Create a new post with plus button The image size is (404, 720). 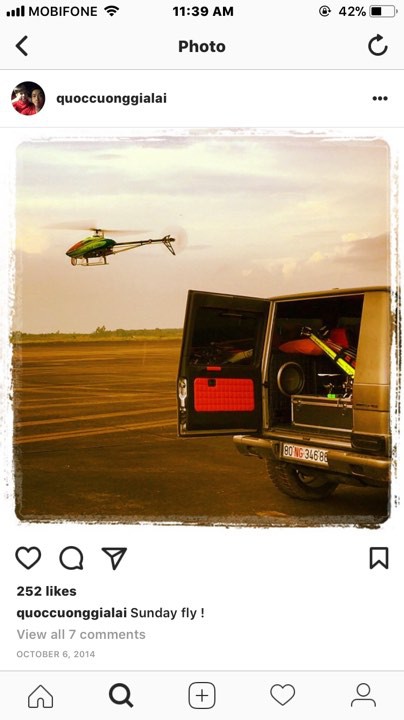pyautogui.click(x=202, y=696)
